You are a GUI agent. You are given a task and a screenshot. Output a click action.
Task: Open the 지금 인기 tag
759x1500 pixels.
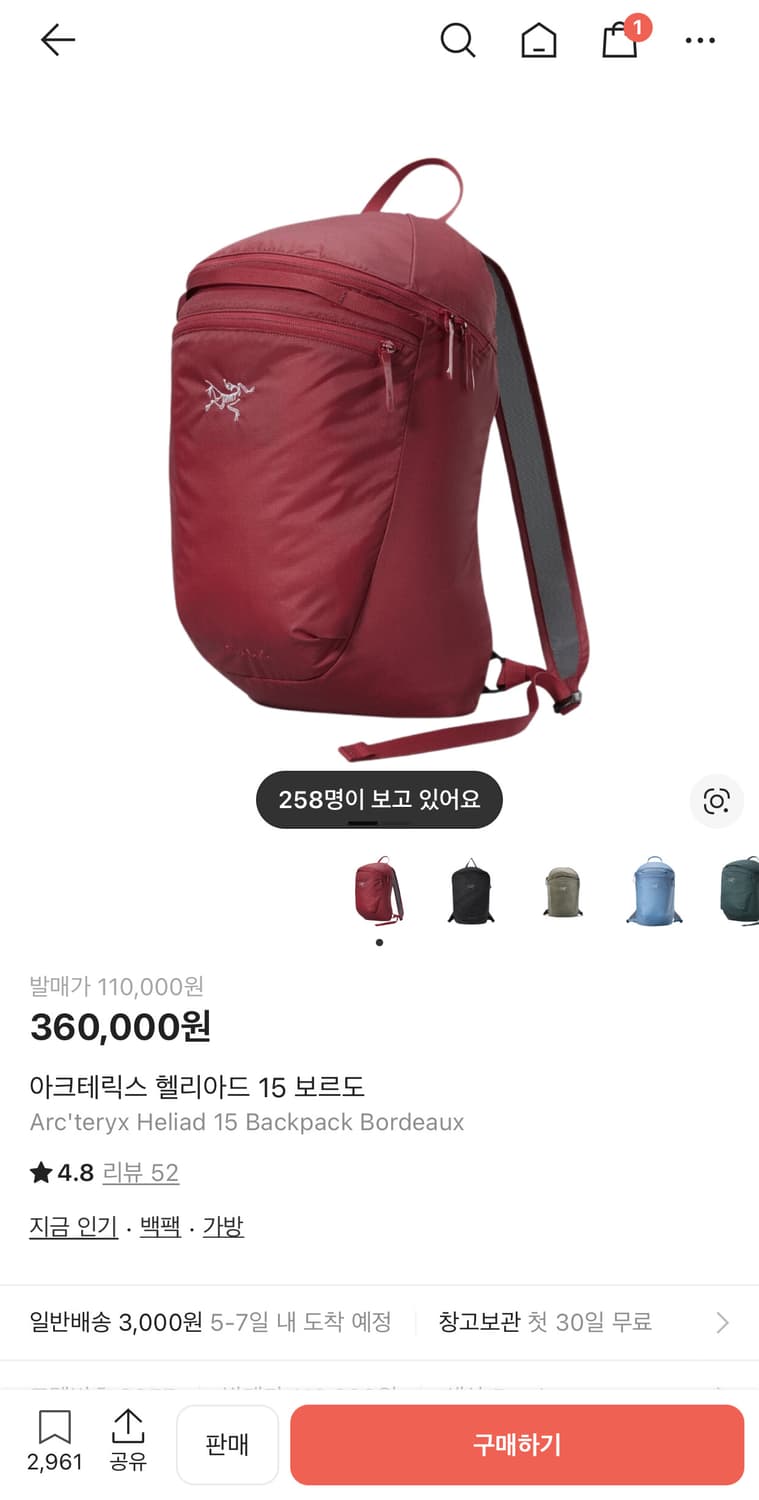coord(72,1225)
